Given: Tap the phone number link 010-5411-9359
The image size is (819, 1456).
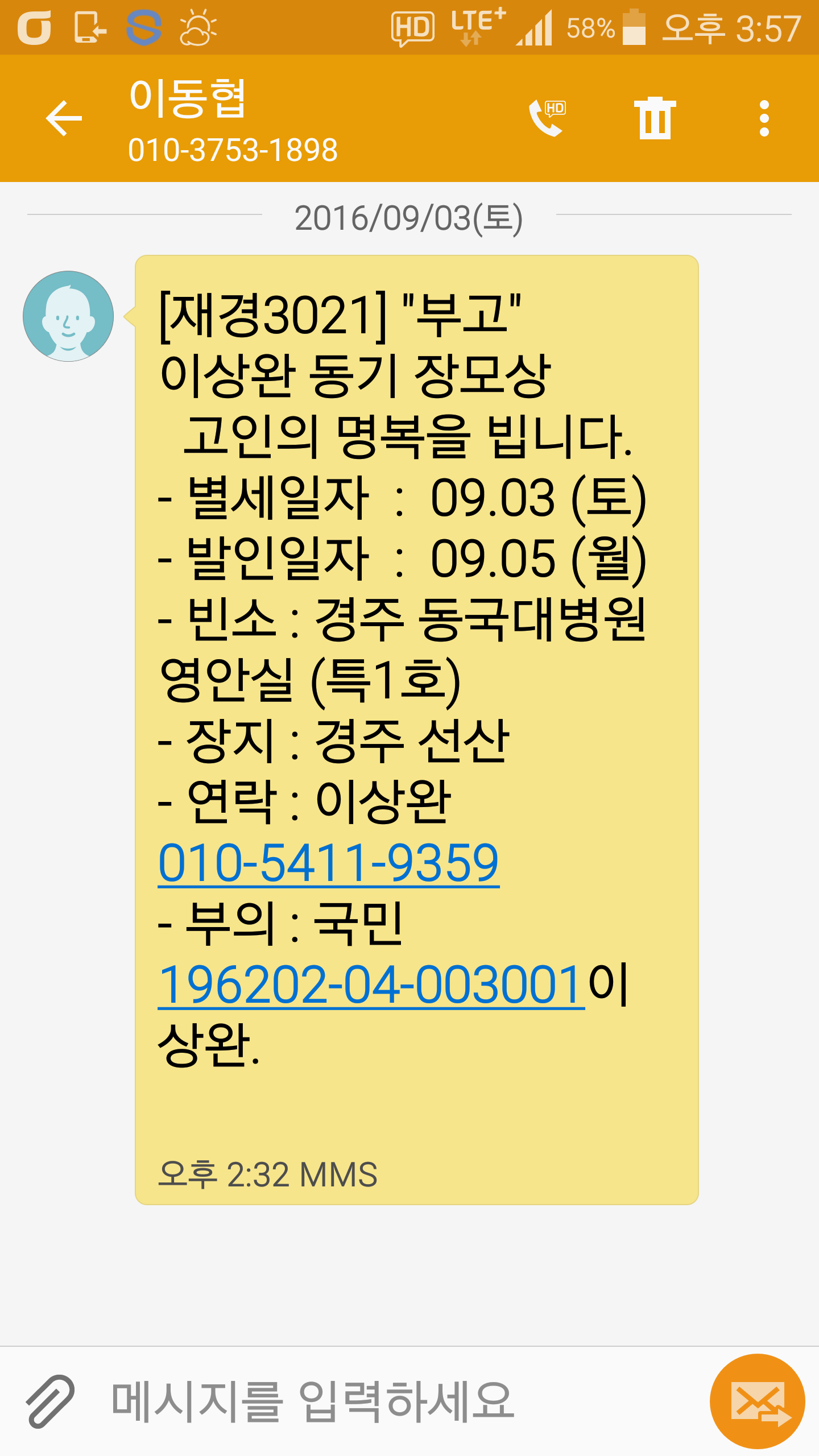Looking at the screenshot, I should pyautogui.click(x=329, y=863).
